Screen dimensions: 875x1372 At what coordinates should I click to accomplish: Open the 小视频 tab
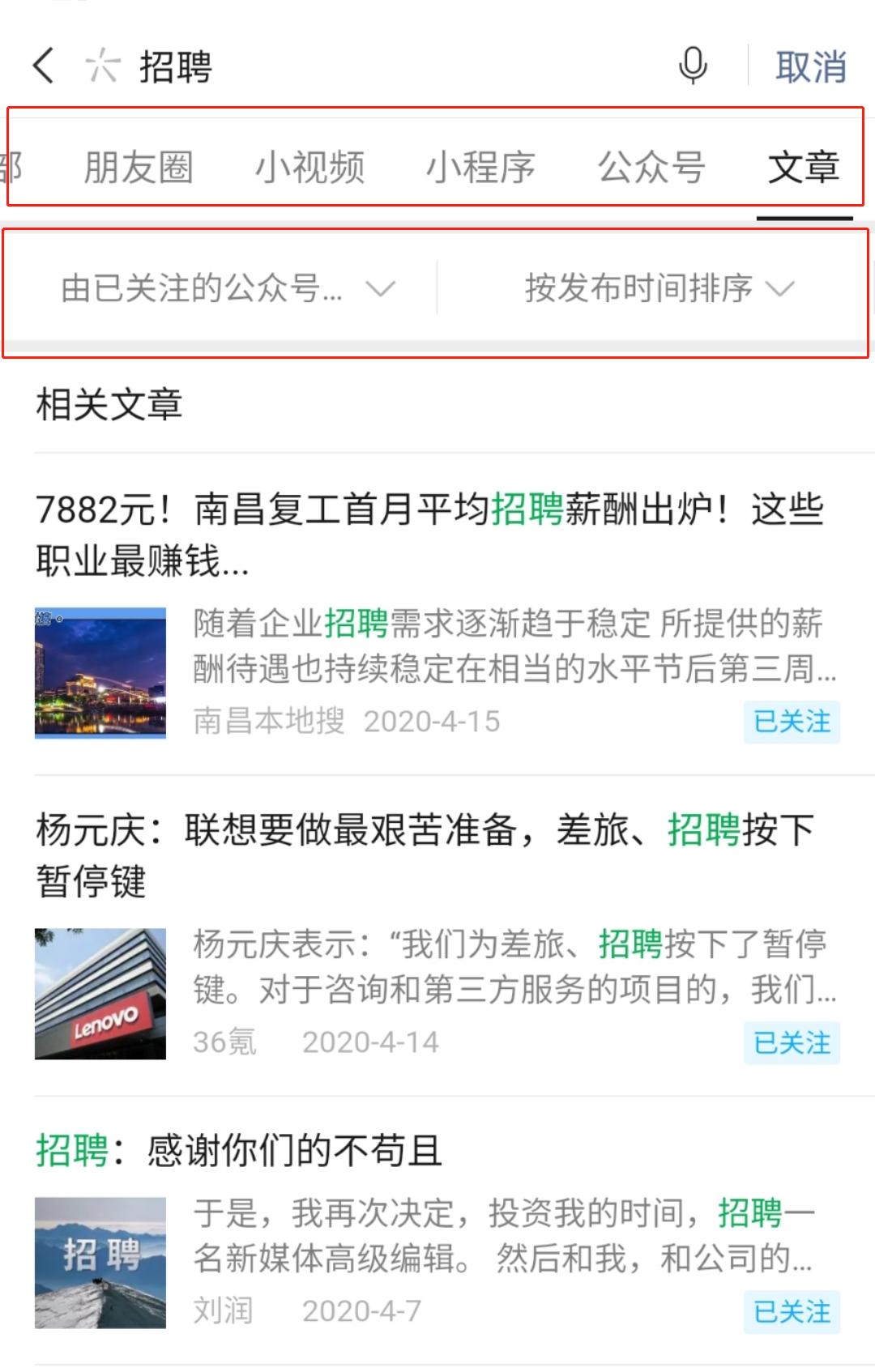tap(310, 168)
